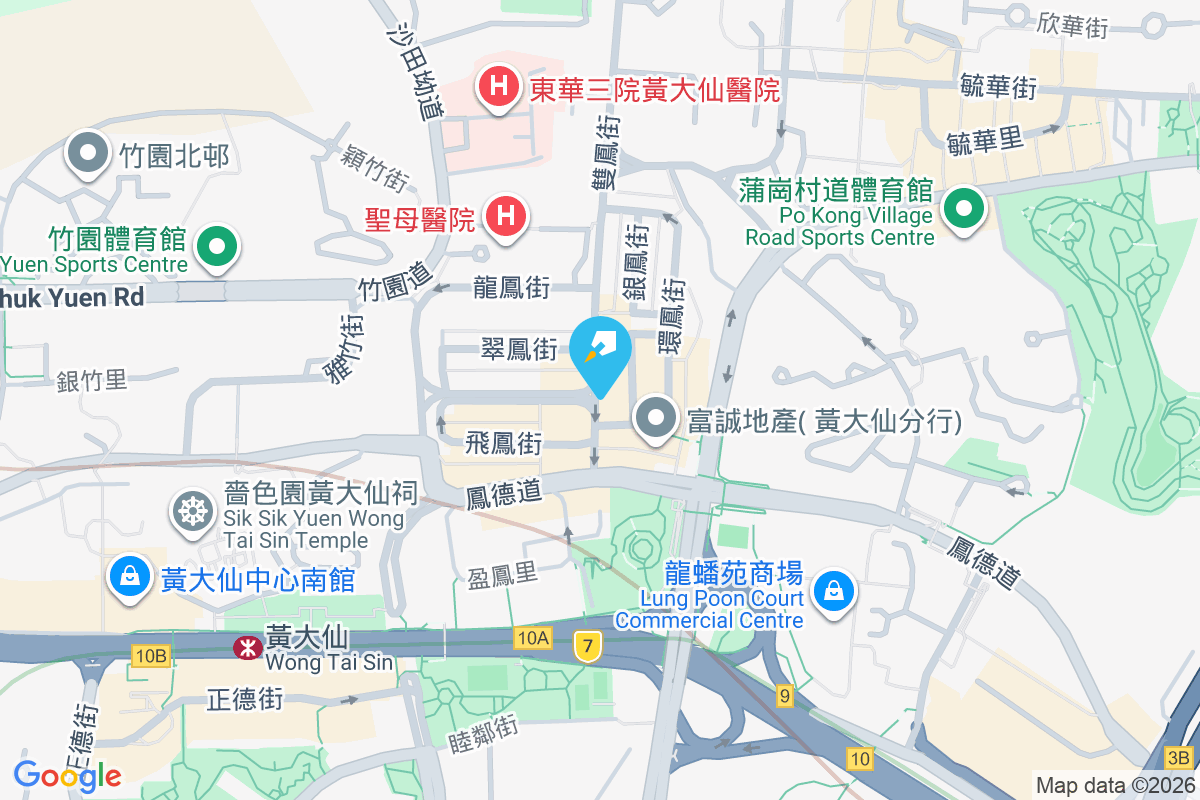Open Lung Poon Court Commercial Centre pin

[833, 590]
